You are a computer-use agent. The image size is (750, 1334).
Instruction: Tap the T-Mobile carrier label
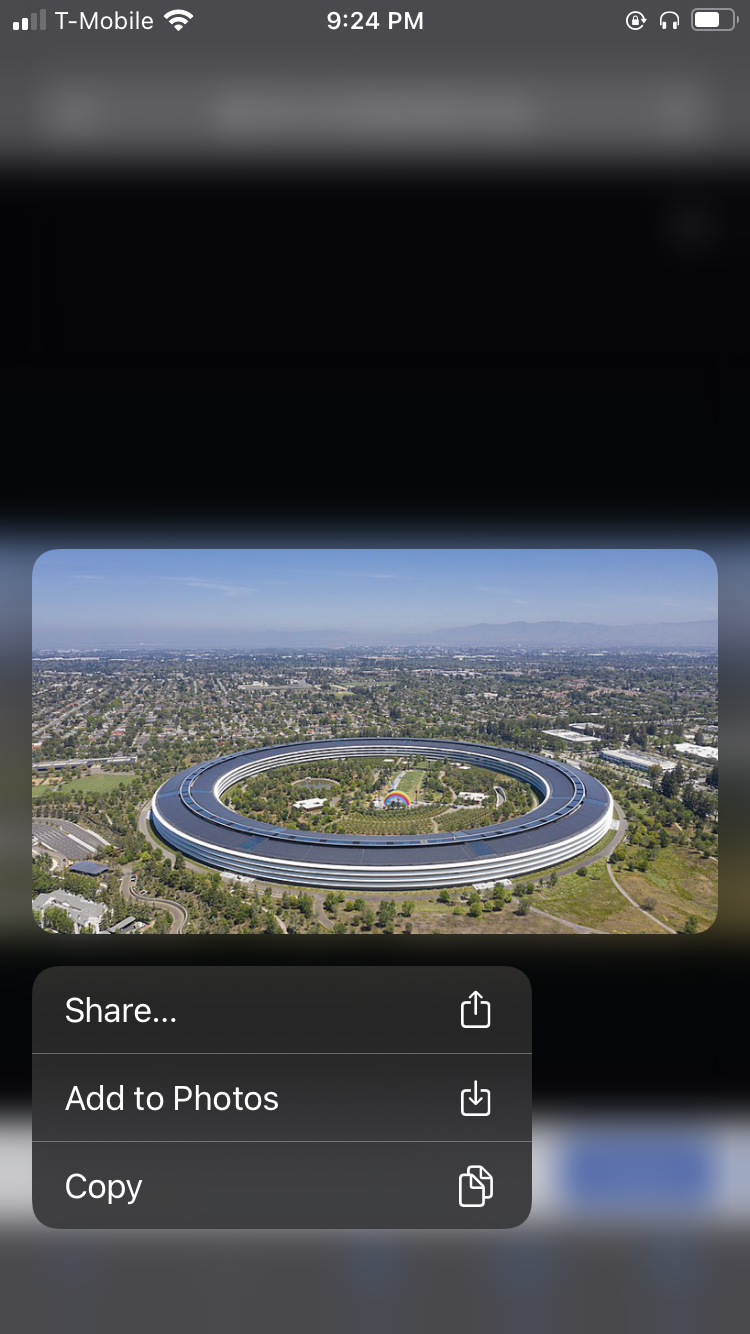[x=106, y=20]
